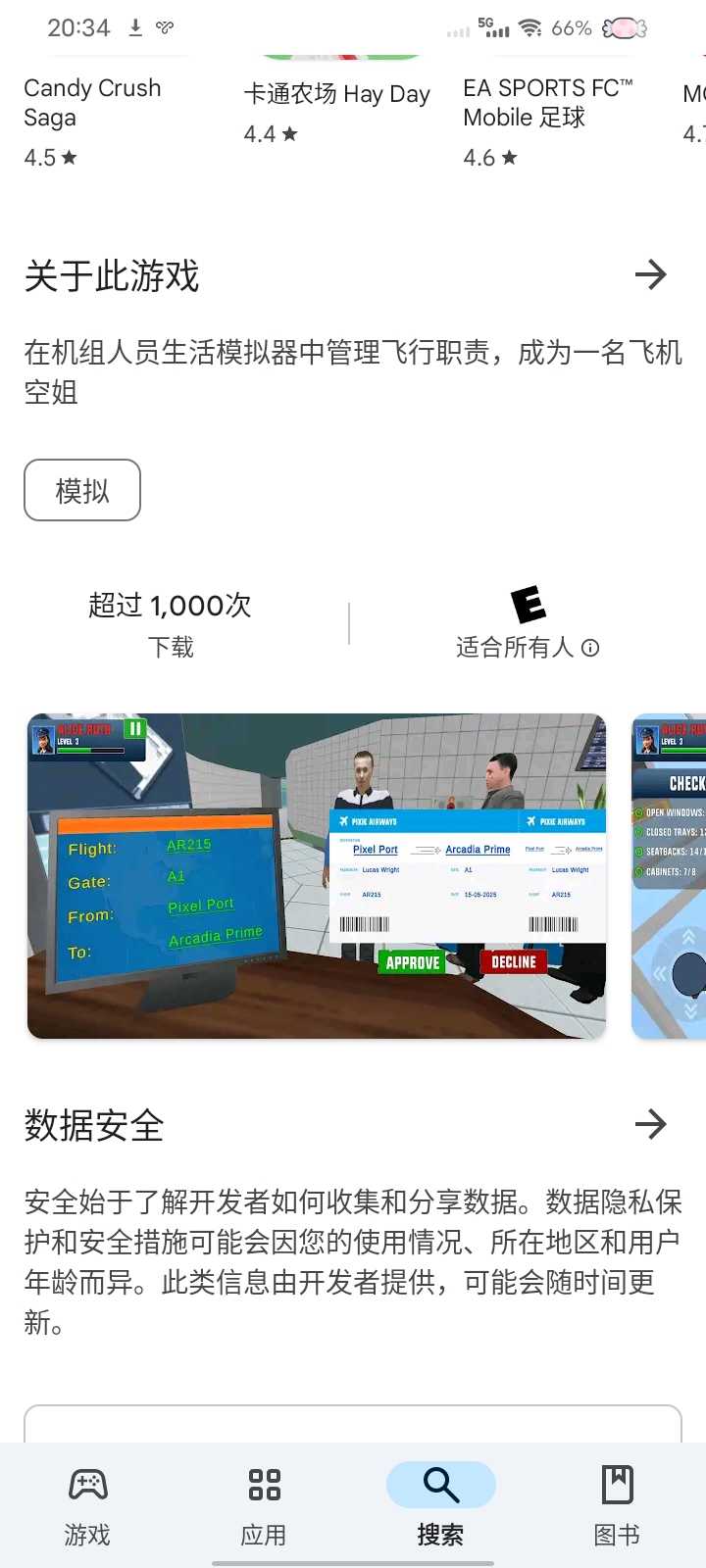Open the 关于此游戏 details arrow

650,274
